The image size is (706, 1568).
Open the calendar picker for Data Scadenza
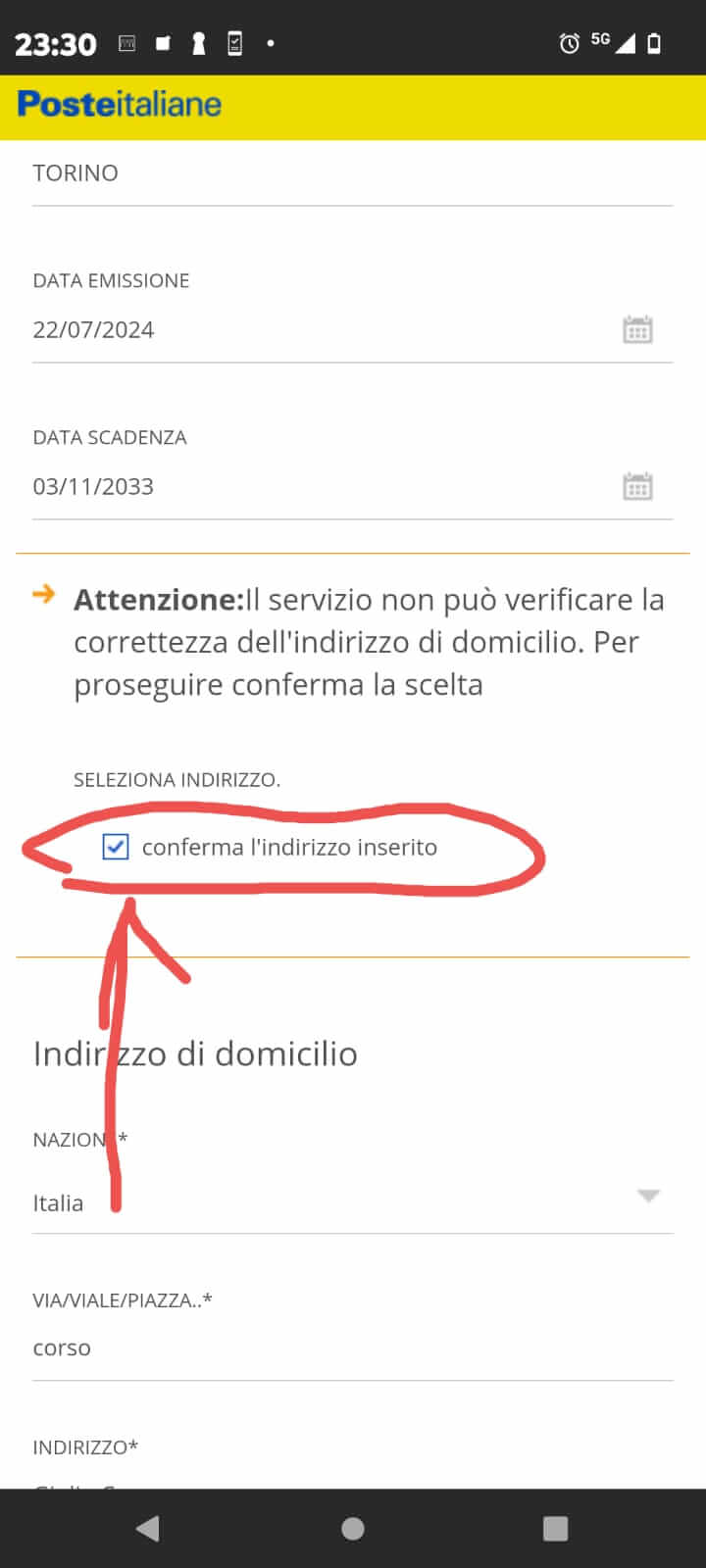coord(637,487)
